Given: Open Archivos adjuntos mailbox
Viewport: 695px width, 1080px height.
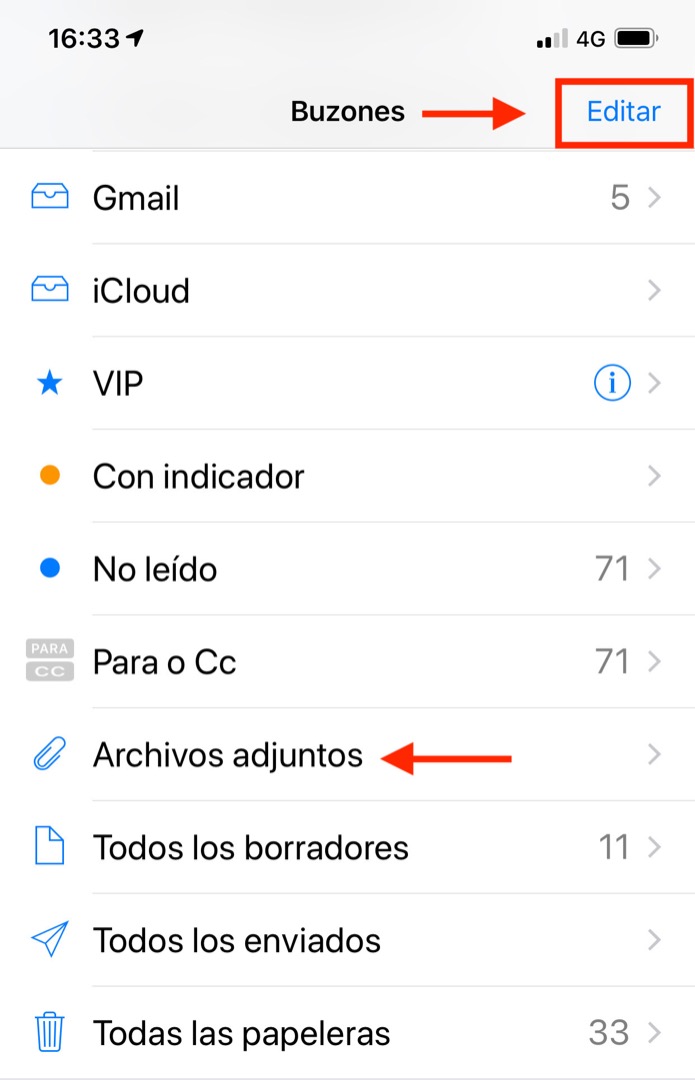Looking at the screenshot, I should pyautogui.click(x=227, y=755).
